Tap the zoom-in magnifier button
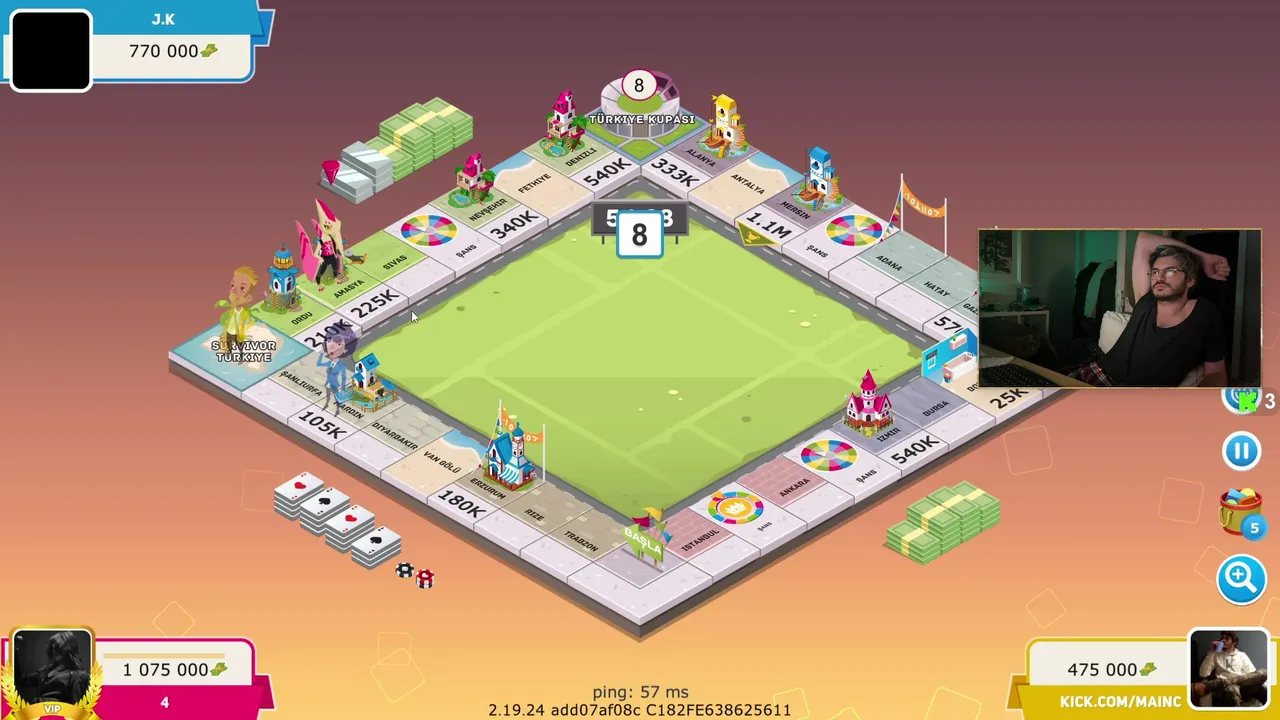The image size is (1280, 720). click(1241, 577)
